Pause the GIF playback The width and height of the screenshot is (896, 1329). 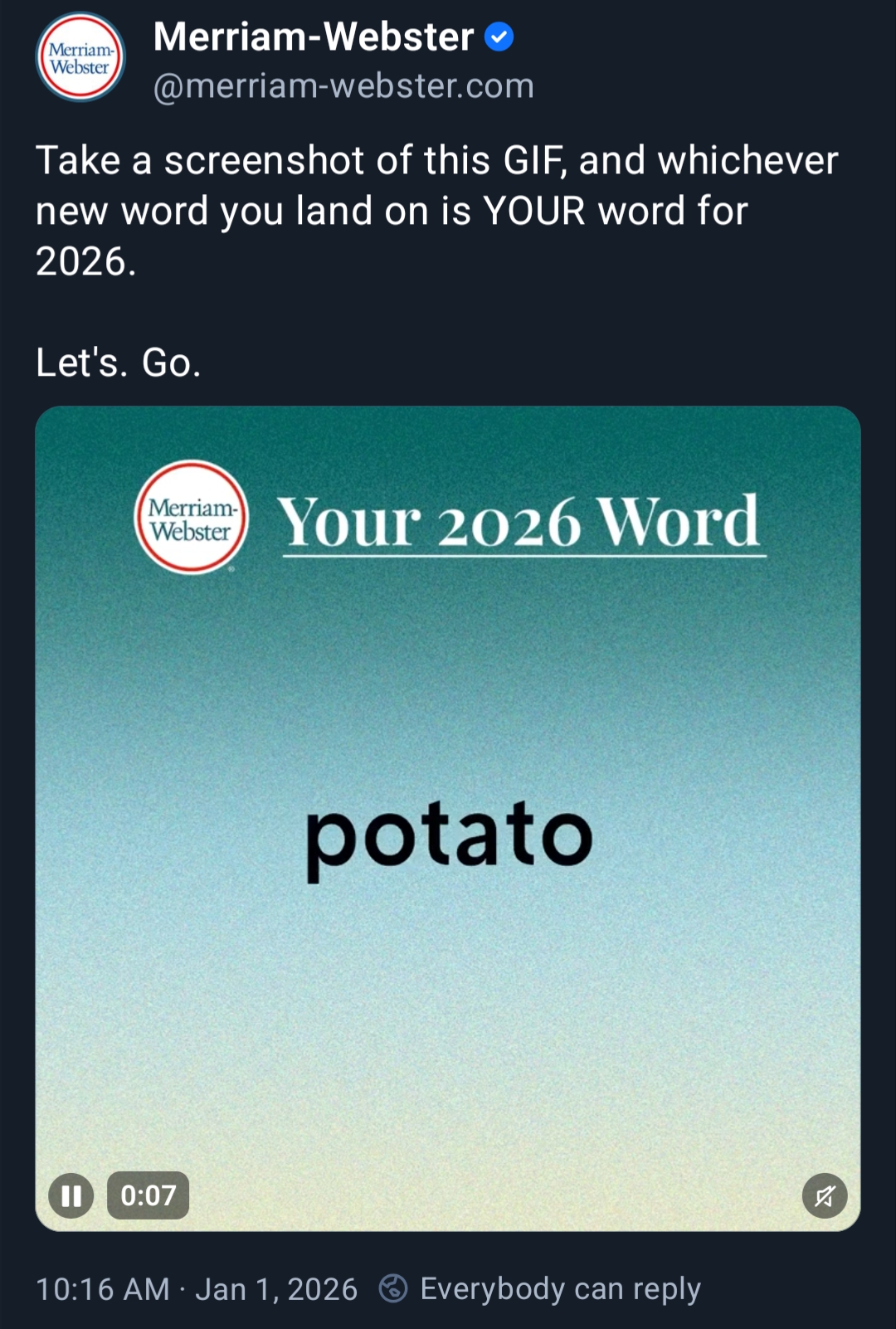(x=71, y=1195)
